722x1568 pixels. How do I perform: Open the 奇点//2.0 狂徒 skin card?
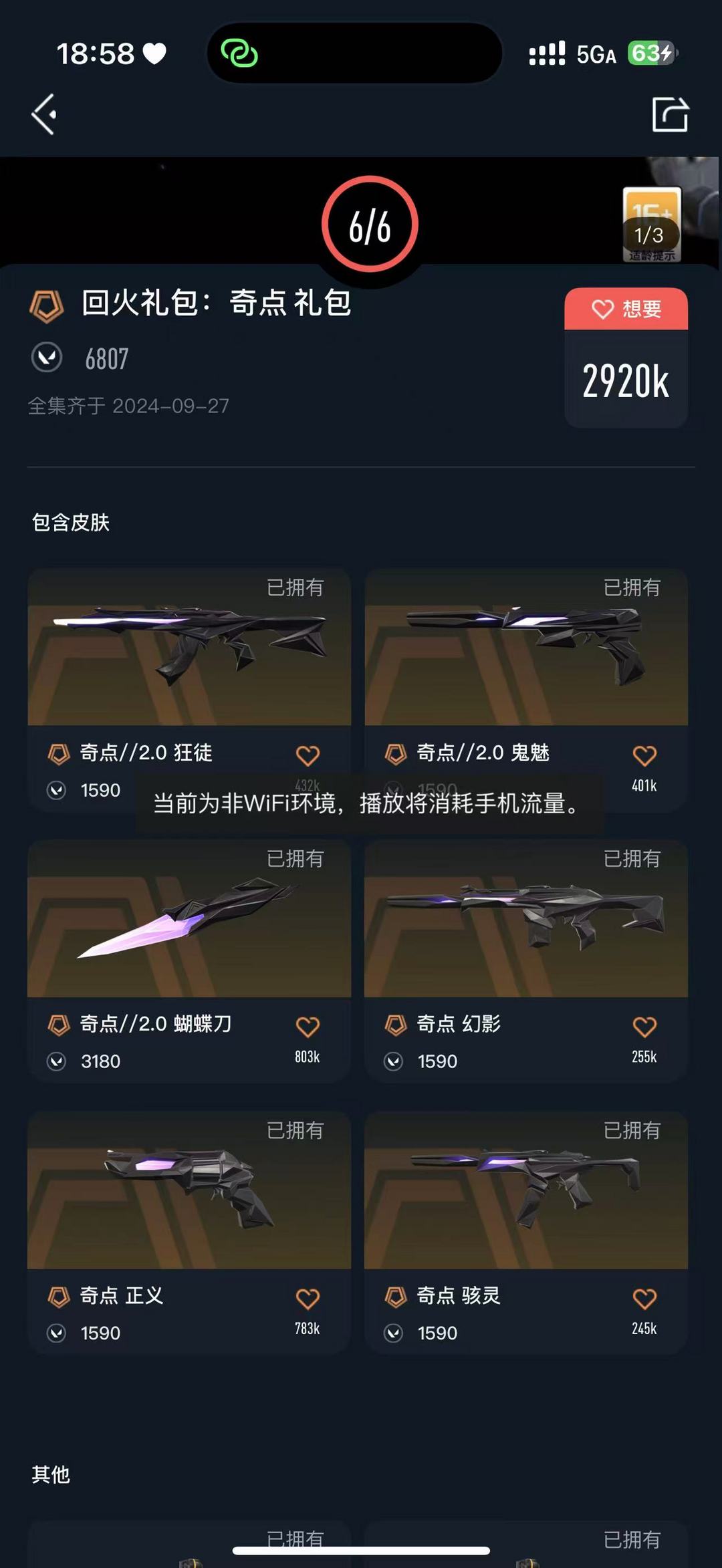pos(189,648)
